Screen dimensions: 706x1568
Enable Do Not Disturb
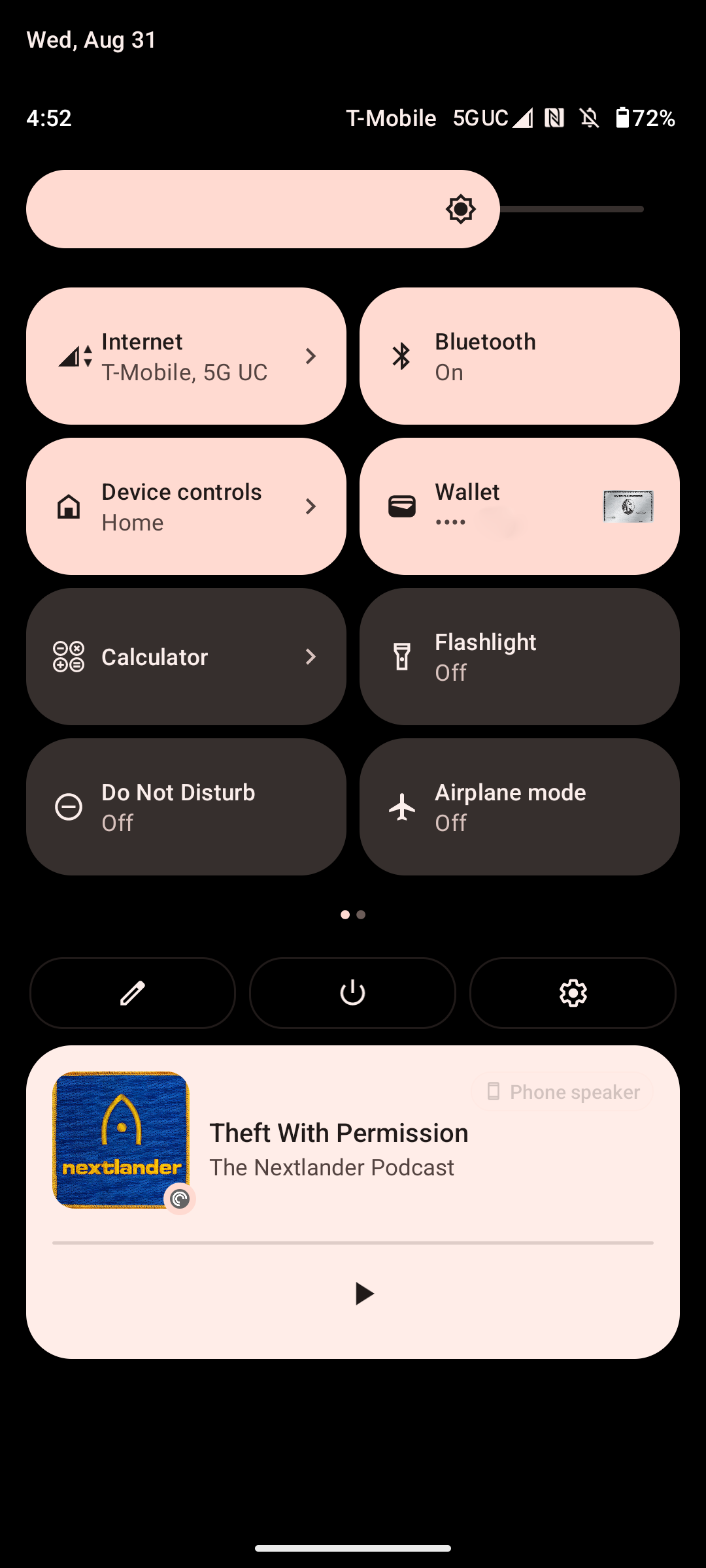(x=186, y=807)
